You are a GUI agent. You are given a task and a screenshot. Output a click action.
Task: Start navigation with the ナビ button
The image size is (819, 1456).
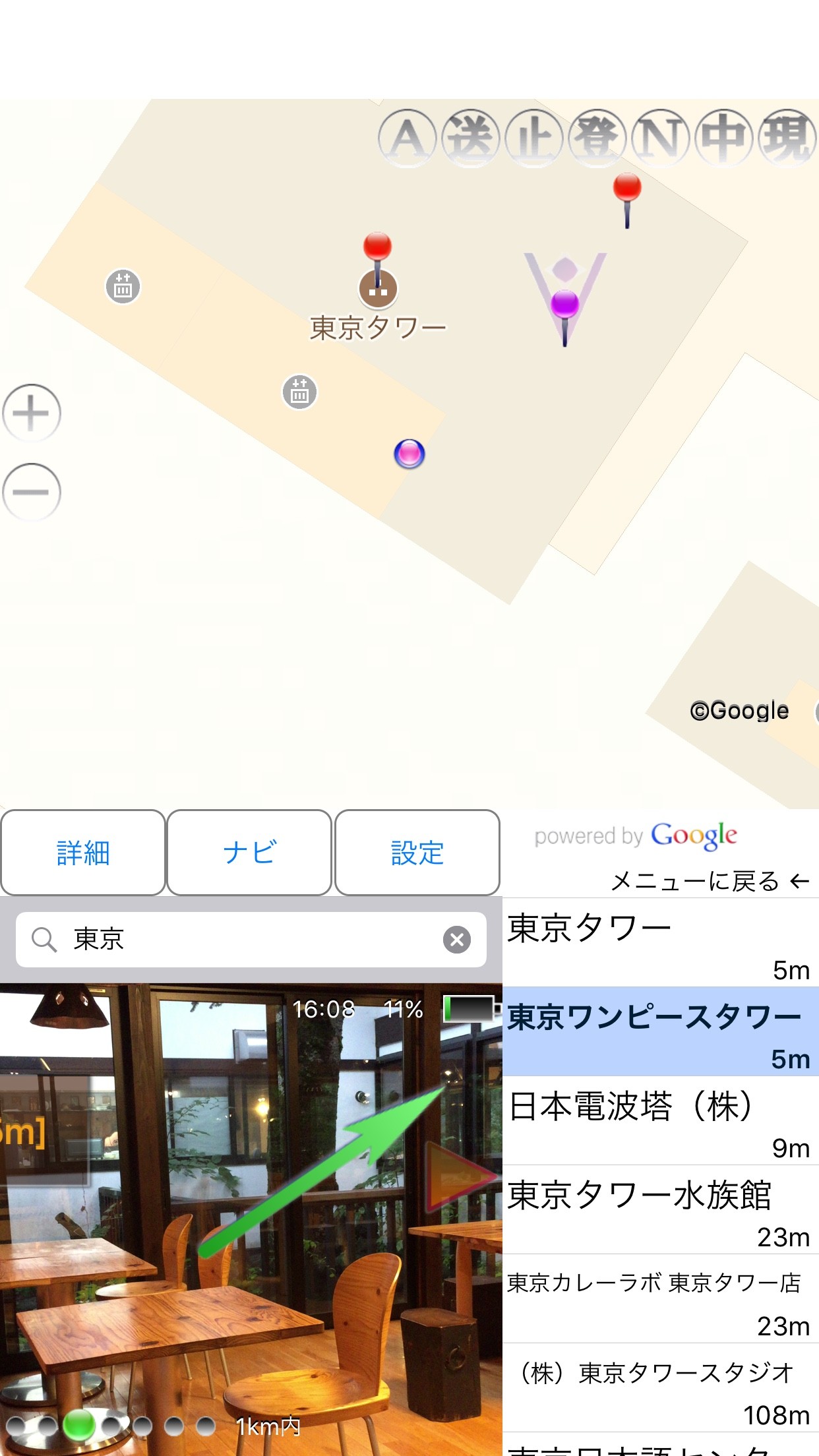[249, 853]
